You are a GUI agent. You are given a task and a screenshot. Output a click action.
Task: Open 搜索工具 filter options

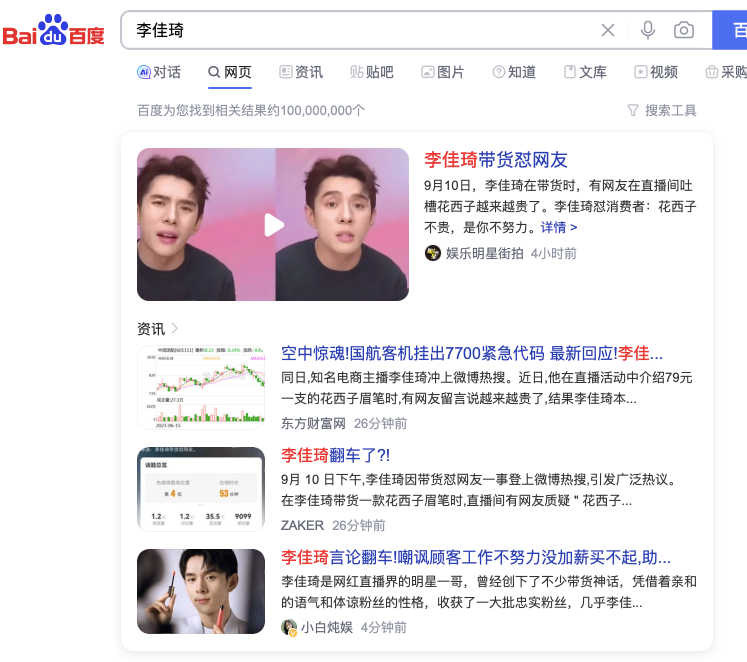click(661, 110)
